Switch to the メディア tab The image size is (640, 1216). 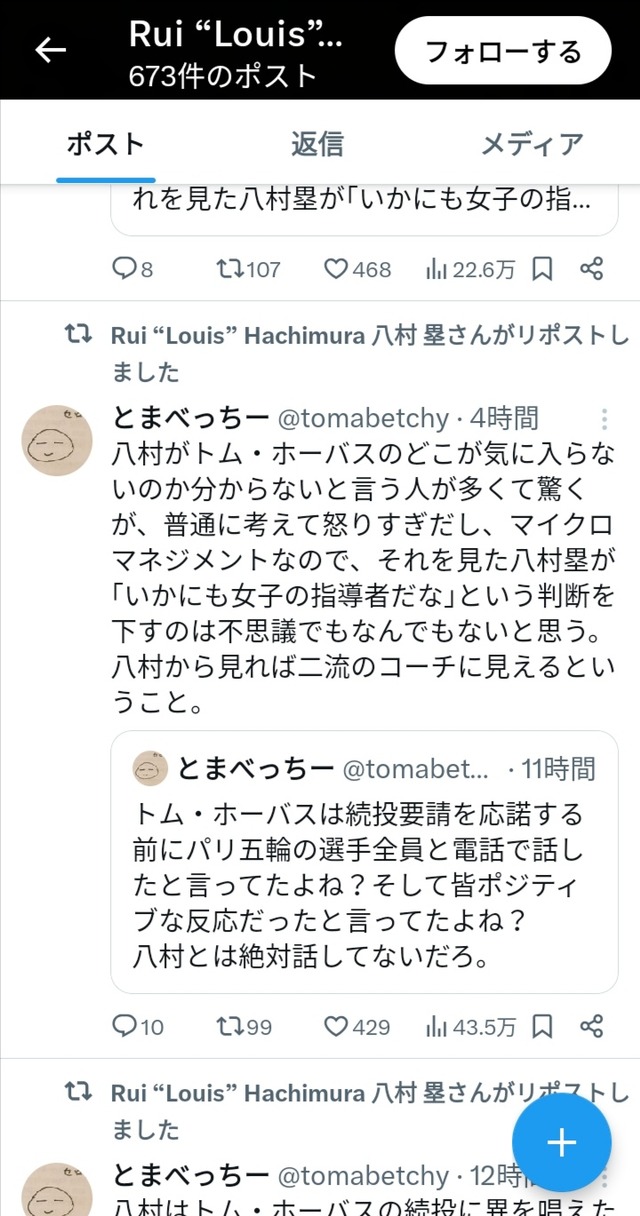(x=531, y=144)
